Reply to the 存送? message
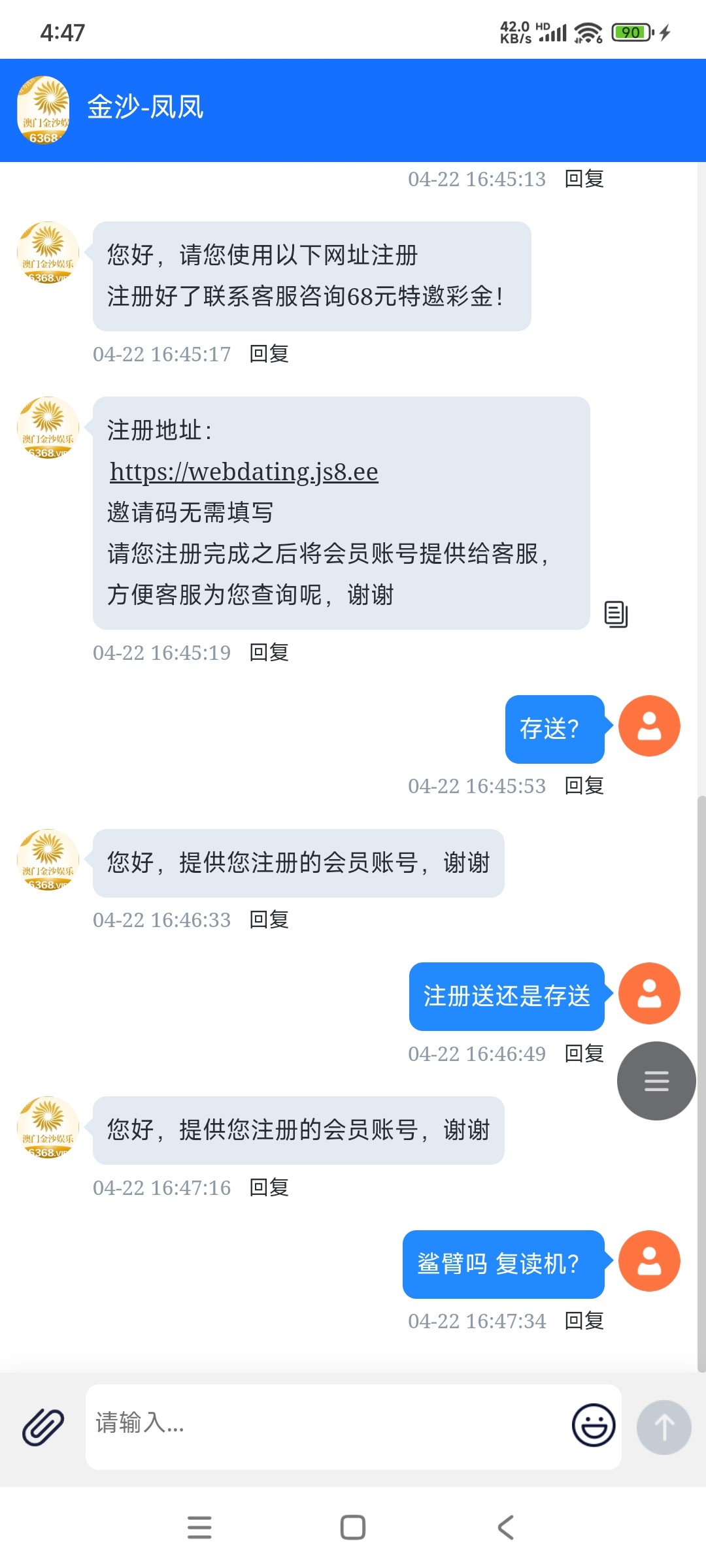Screen dimensions: 706x1568 click(584, 785)
